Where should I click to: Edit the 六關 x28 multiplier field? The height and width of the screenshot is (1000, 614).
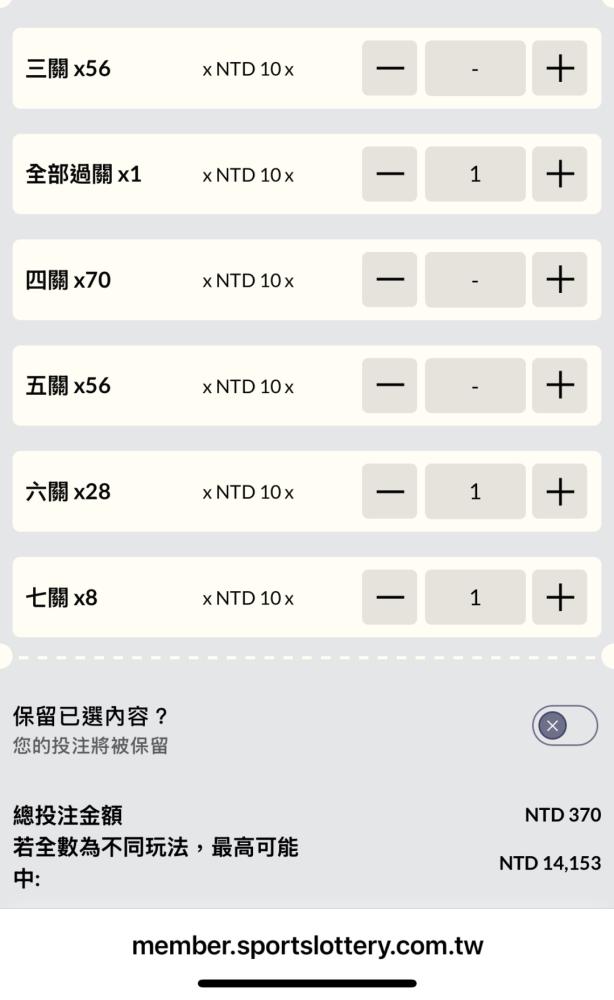pos(475,492)
